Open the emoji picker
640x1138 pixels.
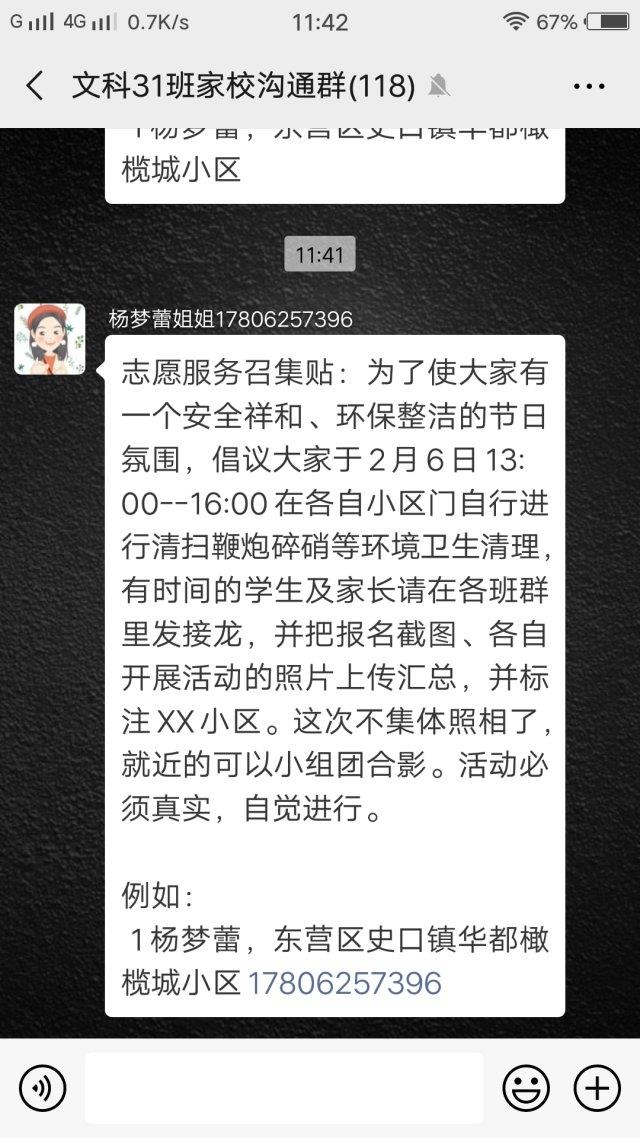pos(526,1088)
